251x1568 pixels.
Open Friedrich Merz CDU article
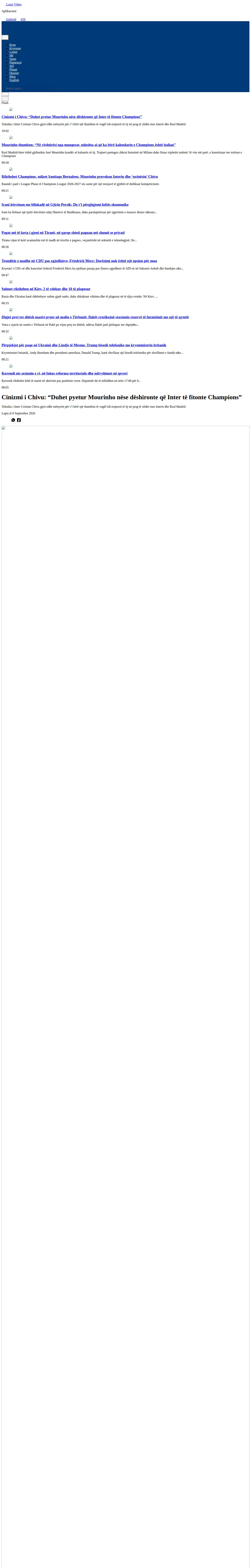click(x=79, y=260)
